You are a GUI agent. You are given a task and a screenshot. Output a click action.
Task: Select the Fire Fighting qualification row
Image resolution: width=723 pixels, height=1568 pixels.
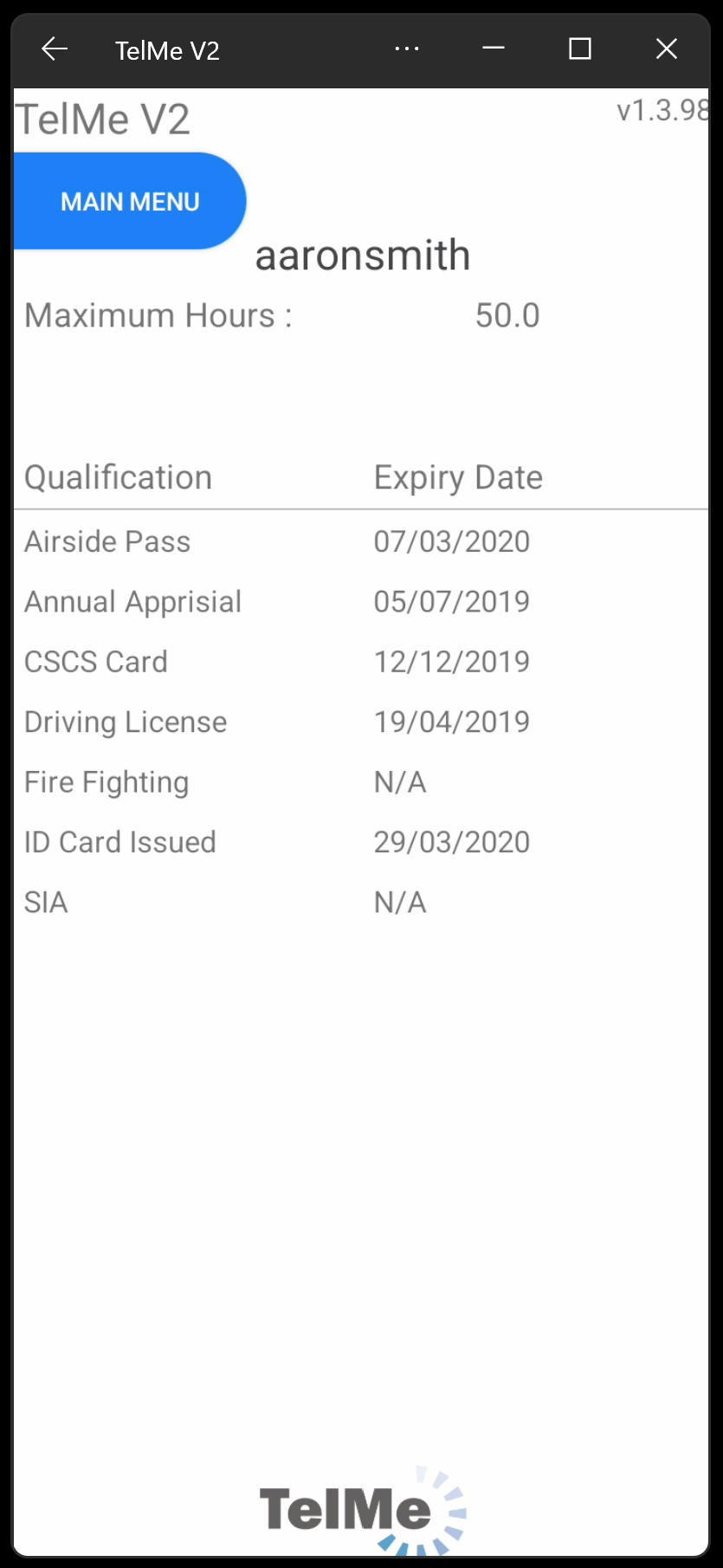point(106,781)
